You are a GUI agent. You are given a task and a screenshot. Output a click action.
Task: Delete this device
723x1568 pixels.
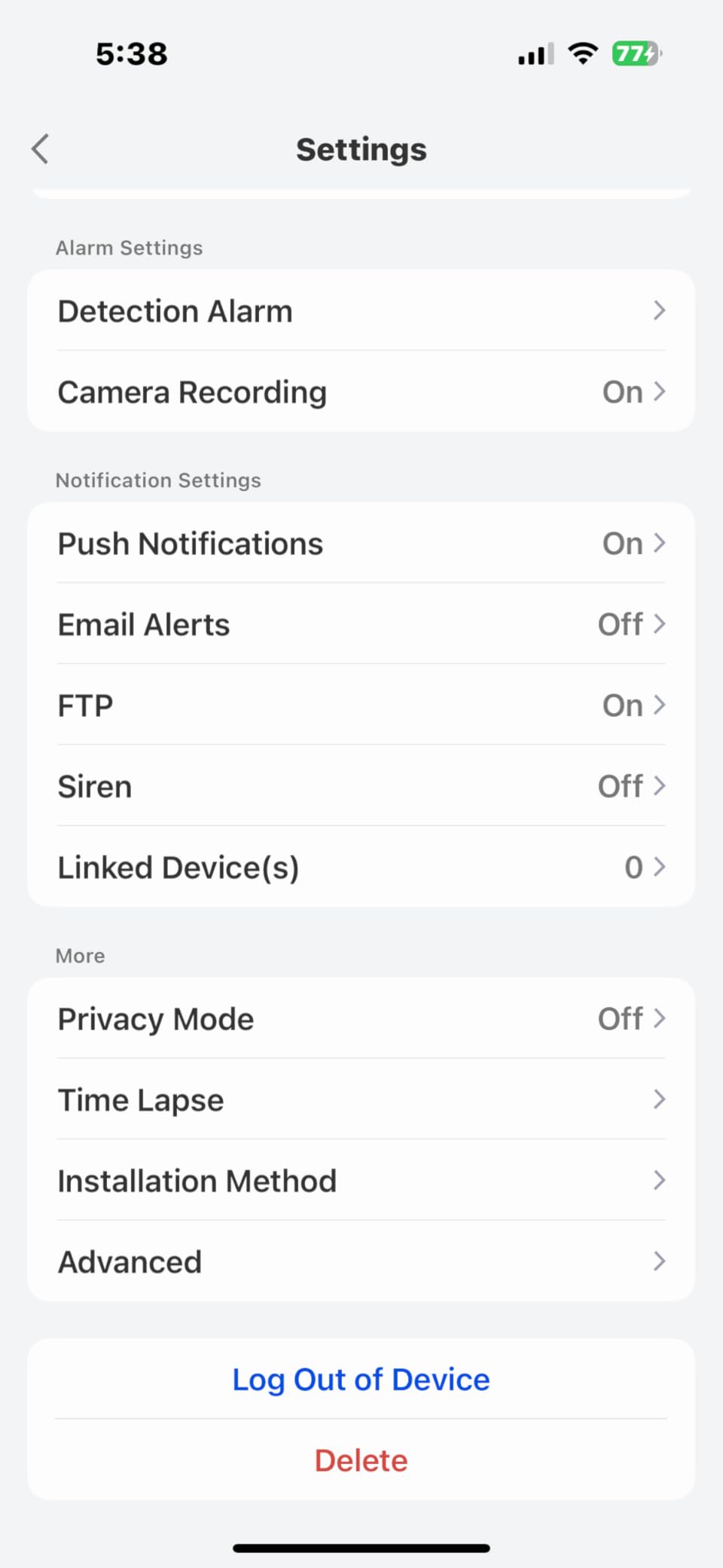pos(361,1460)
